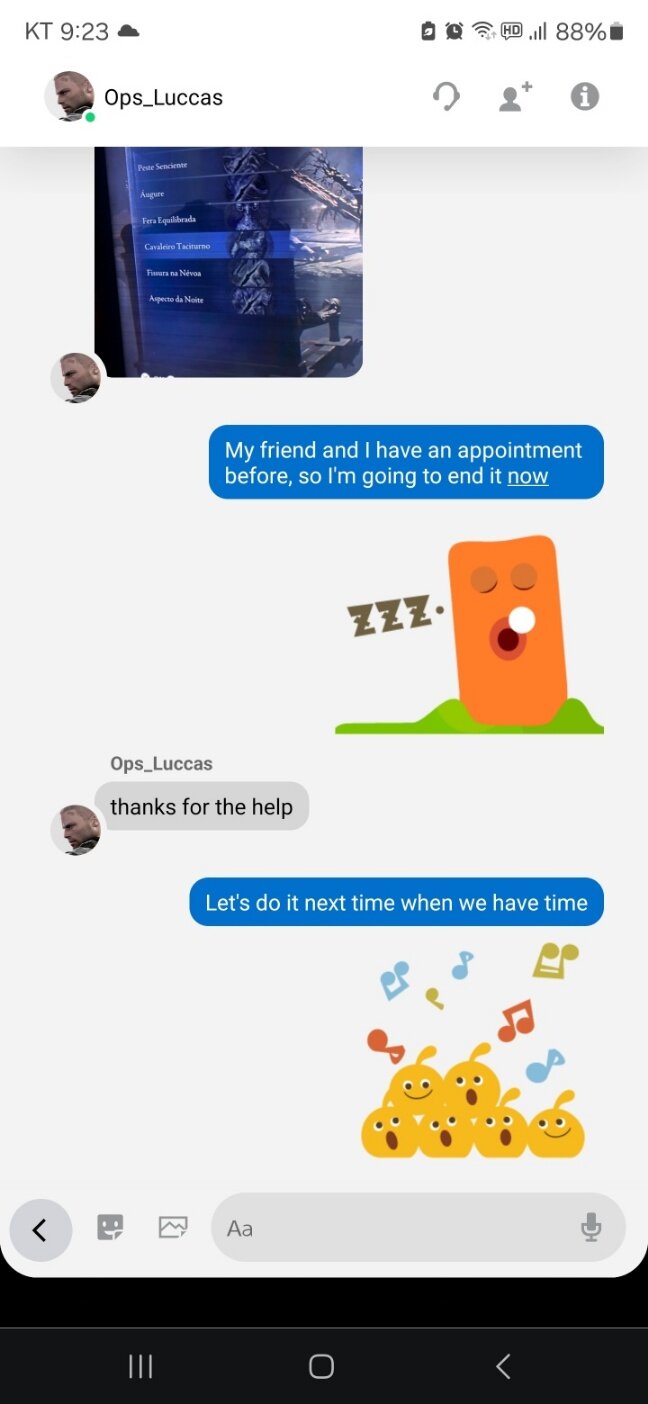648x1404 pixels.
Task: Add people to this conversation
Action: 516,97
